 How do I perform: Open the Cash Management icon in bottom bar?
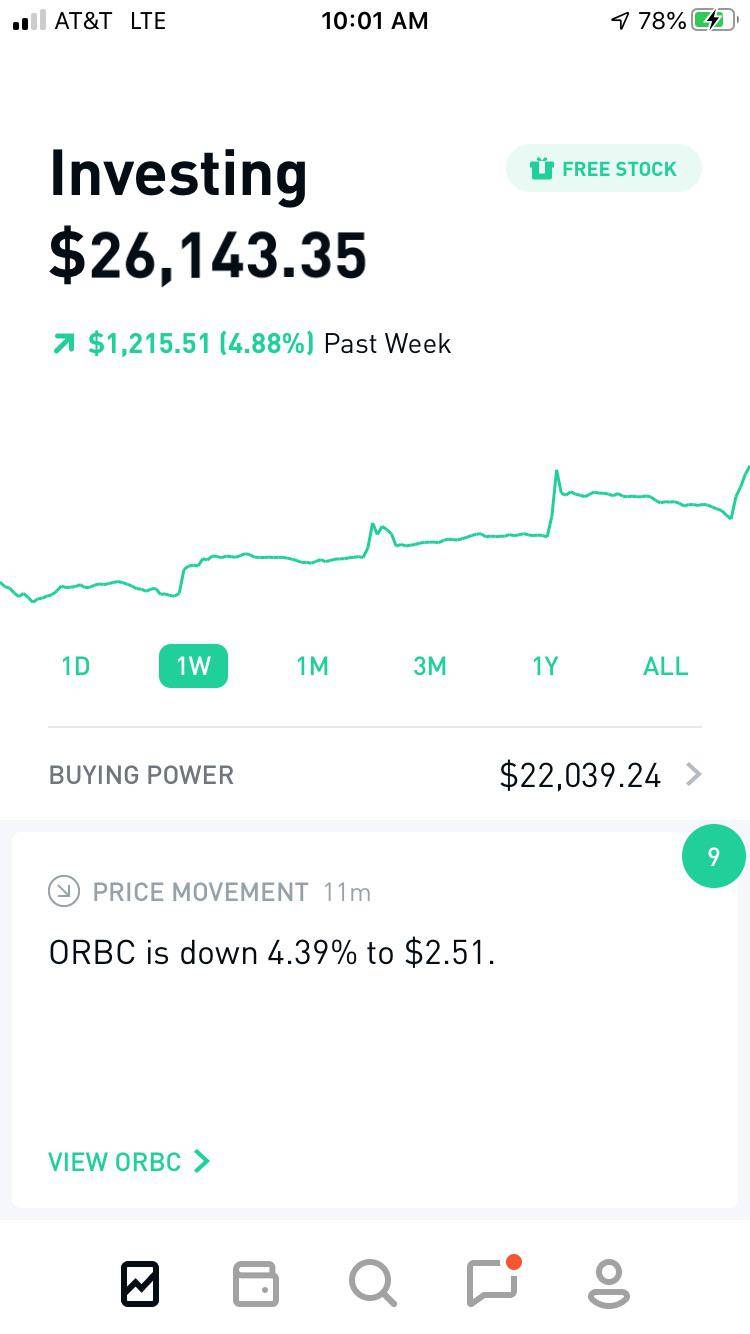coord(255,1283)
